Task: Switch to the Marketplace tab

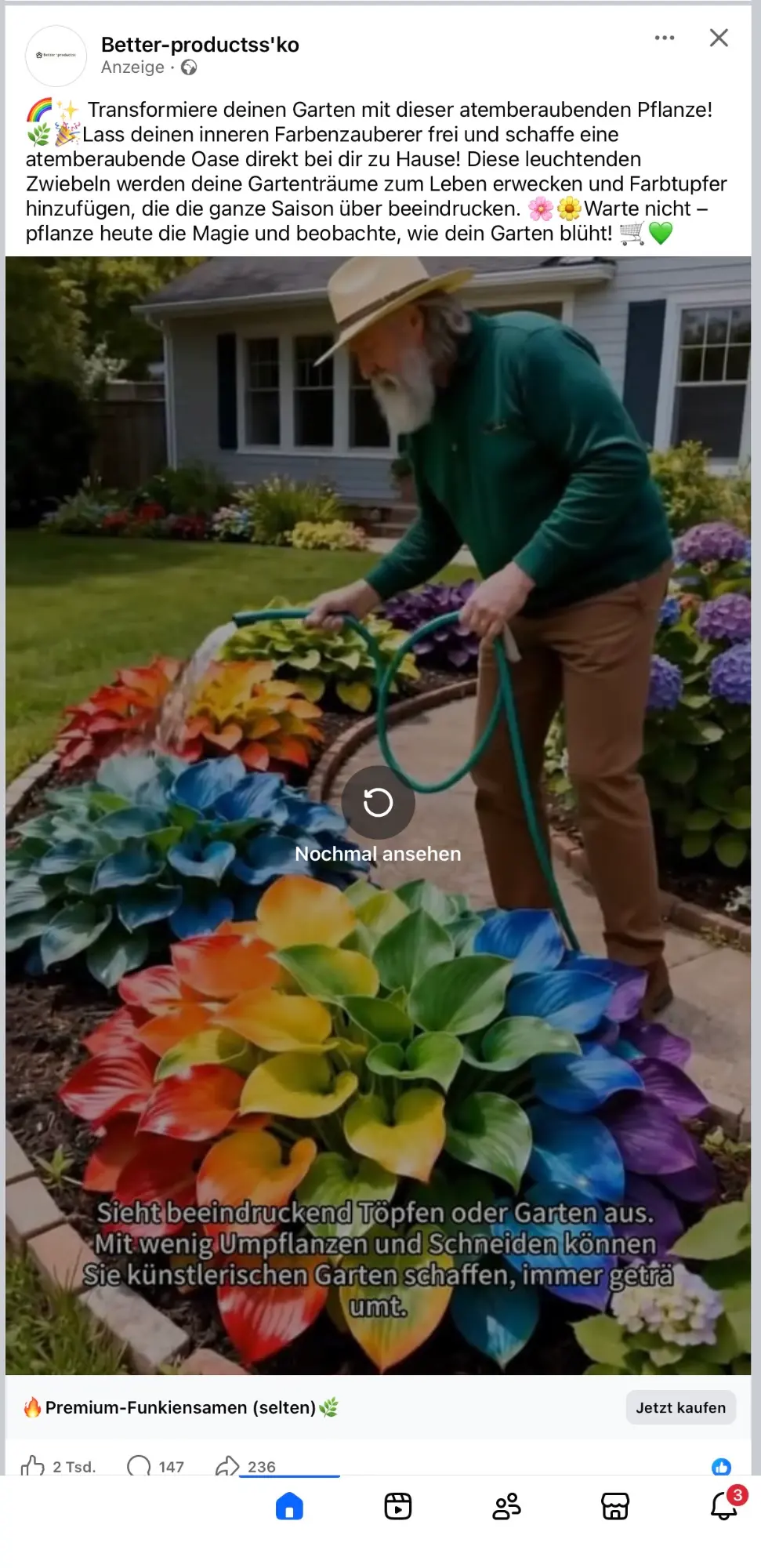Action: click(x=615, y=1506)
